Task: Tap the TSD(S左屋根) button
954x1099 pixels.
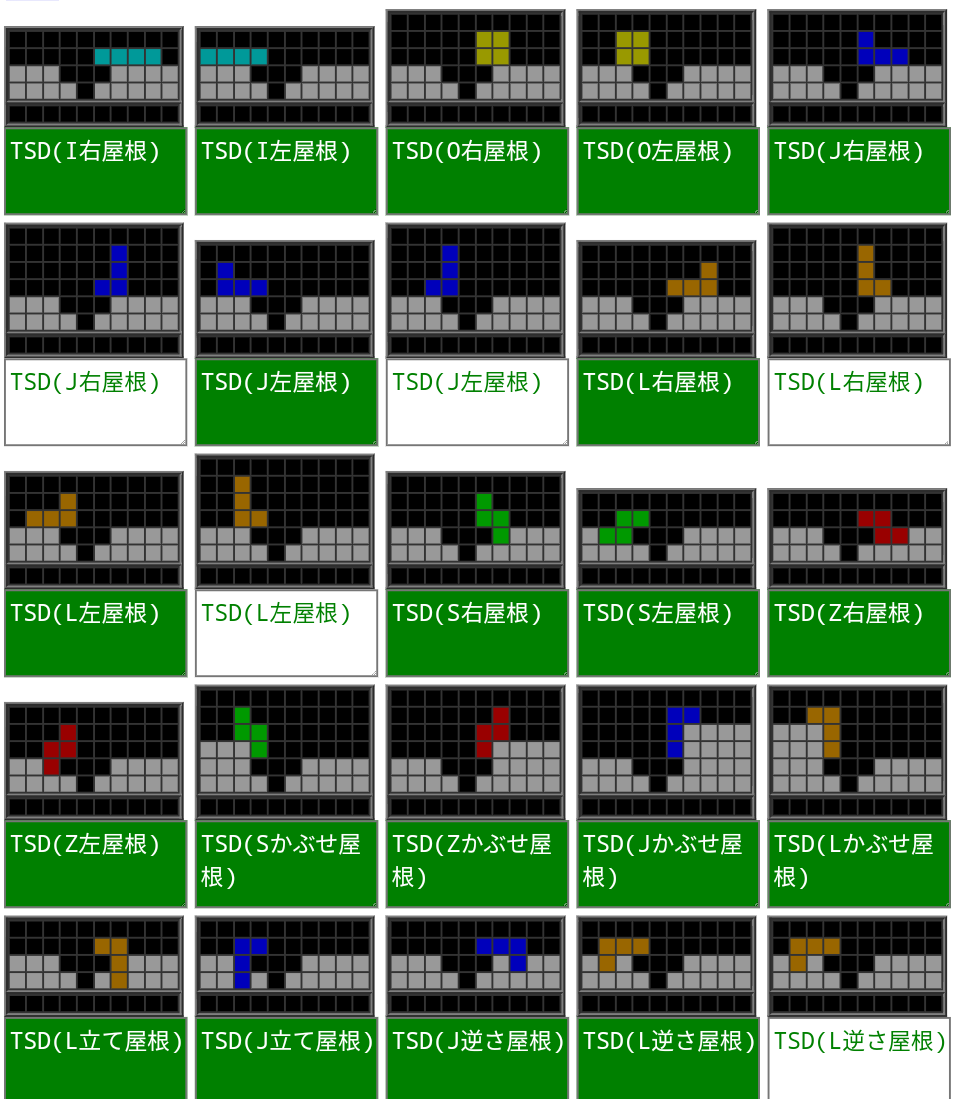Action: 668,633
